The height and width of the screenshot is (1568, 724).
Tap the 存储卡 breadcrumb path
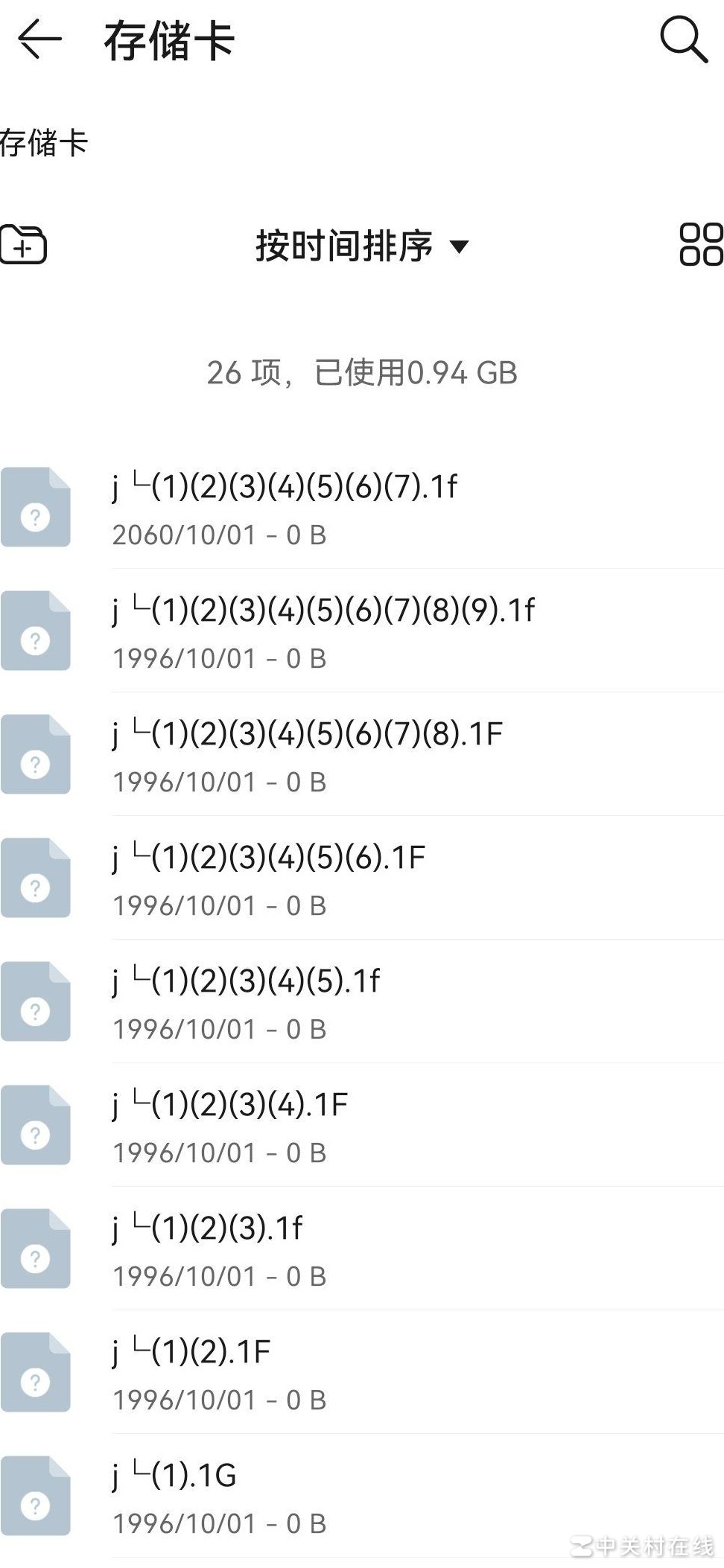(45, 143)
